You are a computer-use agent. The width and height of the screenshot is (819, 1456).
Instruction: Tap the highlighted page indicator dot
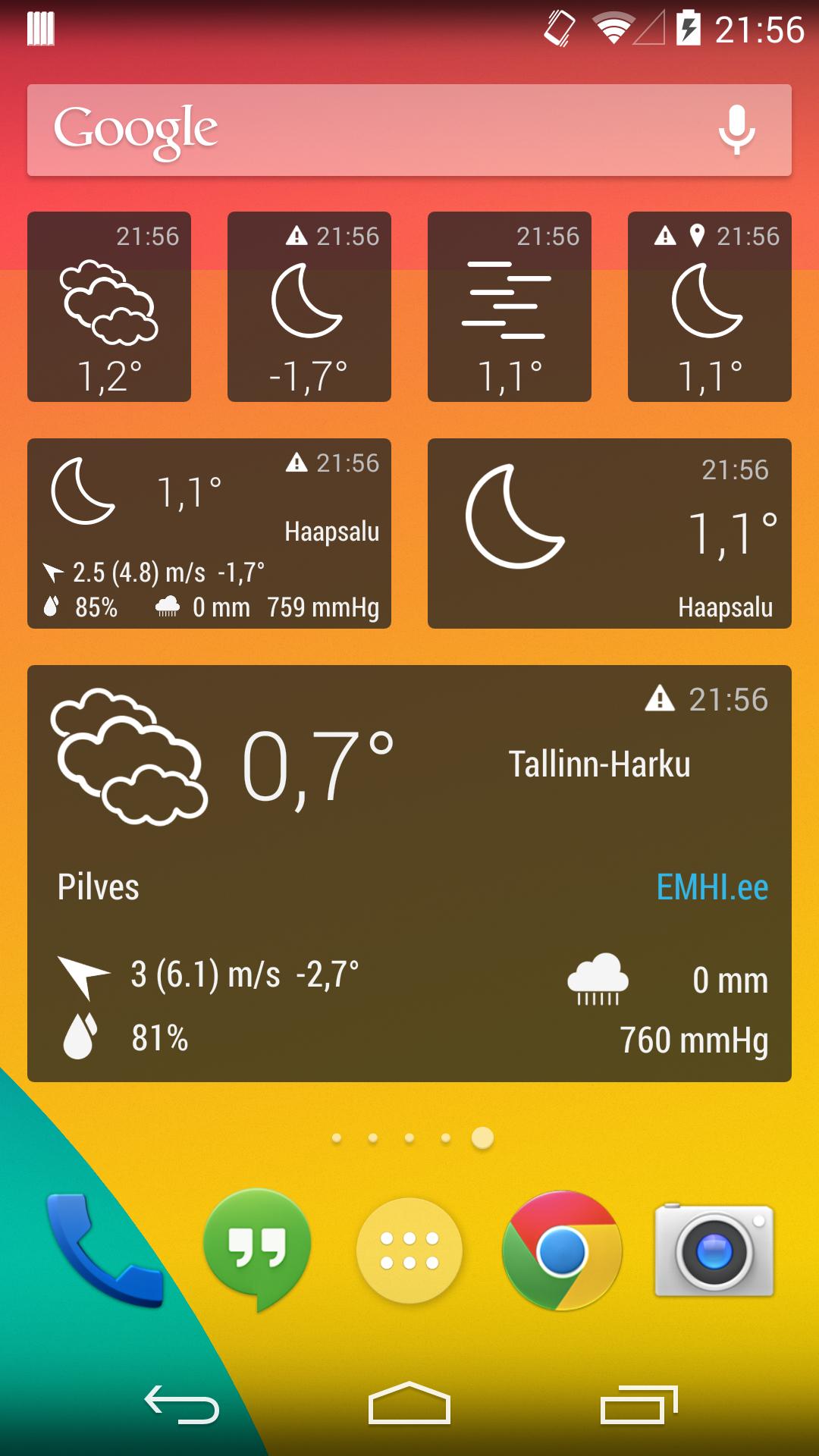481,1137
